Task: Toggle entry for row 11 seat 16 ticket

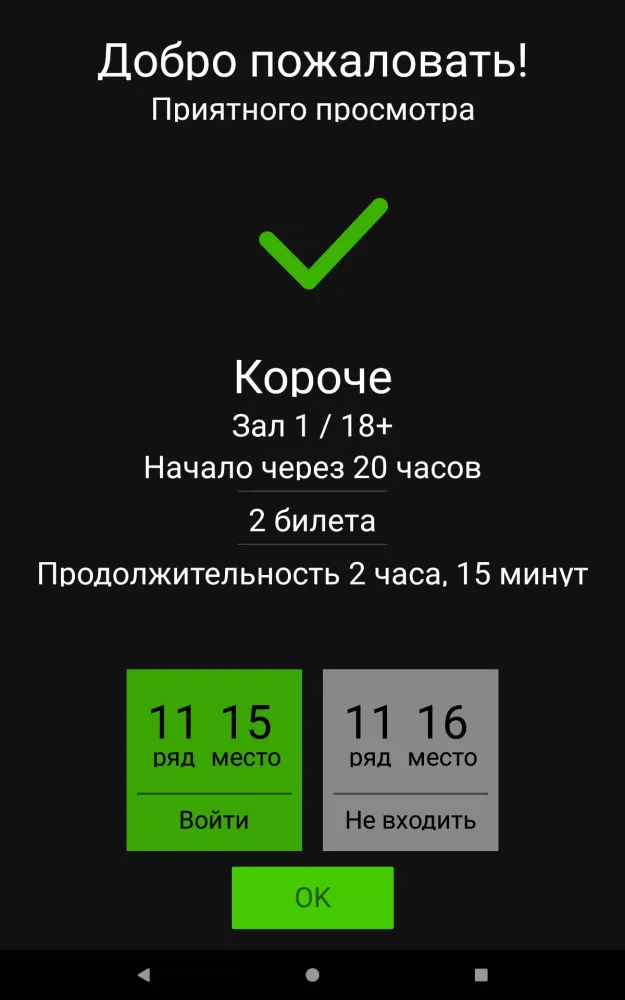Action: pos(410,760)
